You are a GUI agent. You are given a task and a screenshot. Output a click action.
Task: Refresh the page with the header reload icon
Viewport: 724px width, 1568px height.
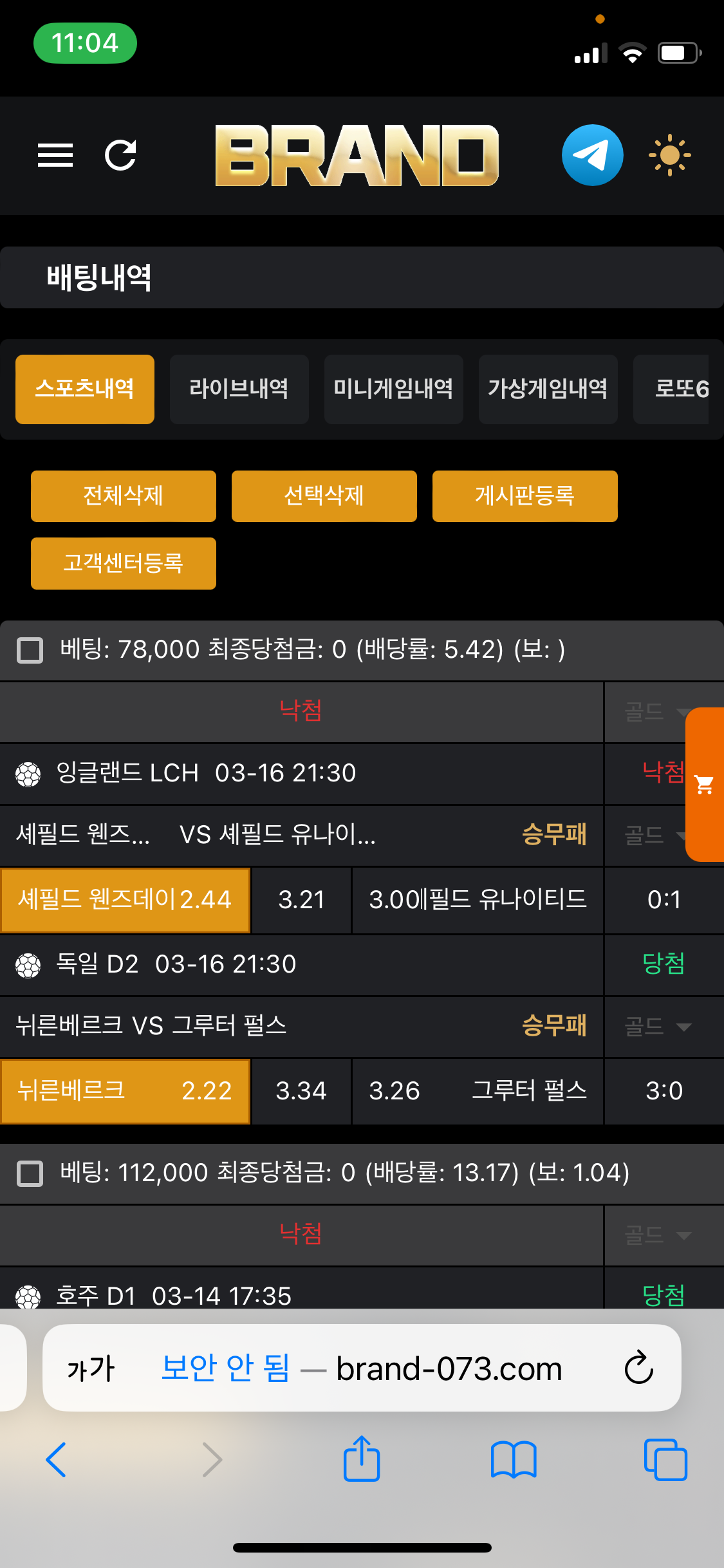[x=120, y=155]
